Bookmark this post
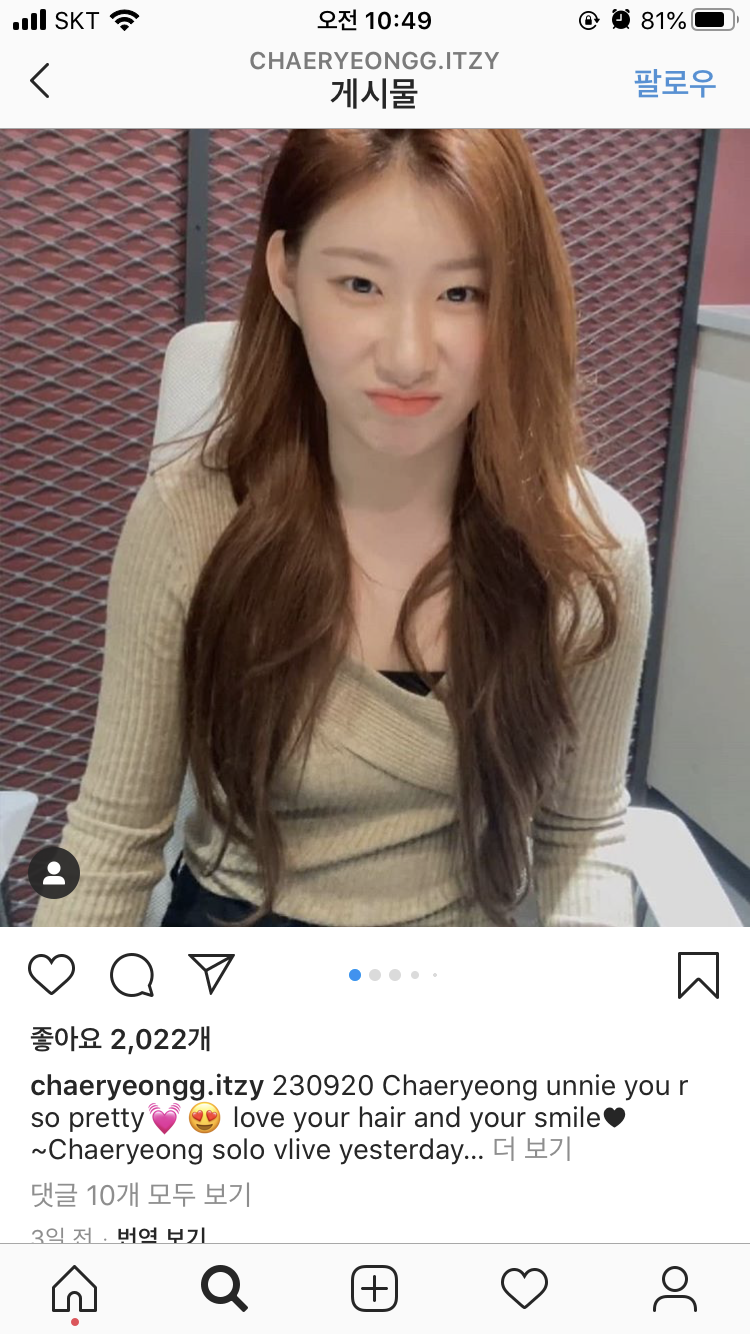750x1334 pixels. pyautogui.click(x=698, y=974)
